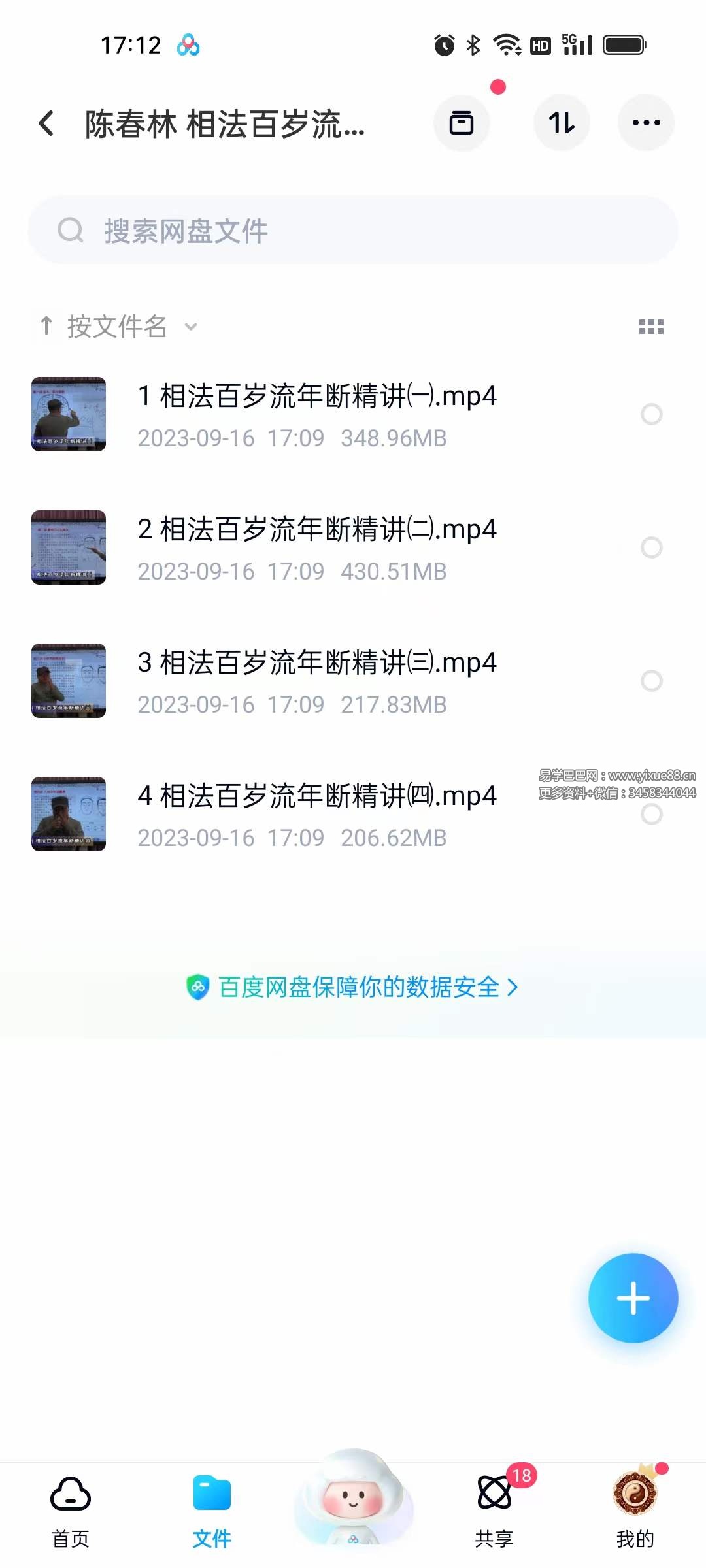Select the checkbox for file 1 相法百岁流年断精讲(一)
Viewport: 706px width, 1568px height.
click(652, 415)
